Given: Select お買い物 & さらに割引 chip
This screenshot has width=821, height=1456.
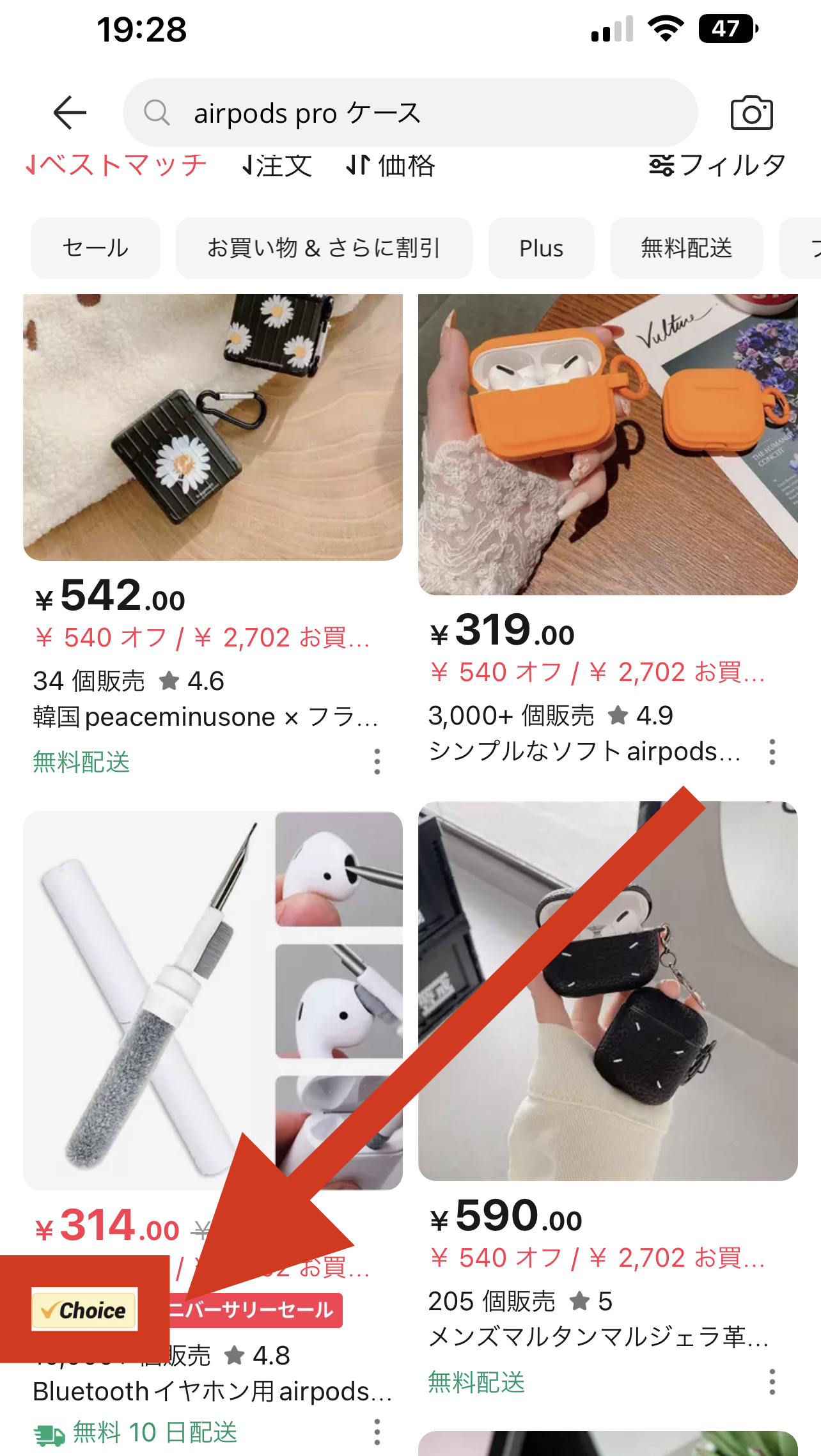Looking at the screenshot, I should point(324,248).
